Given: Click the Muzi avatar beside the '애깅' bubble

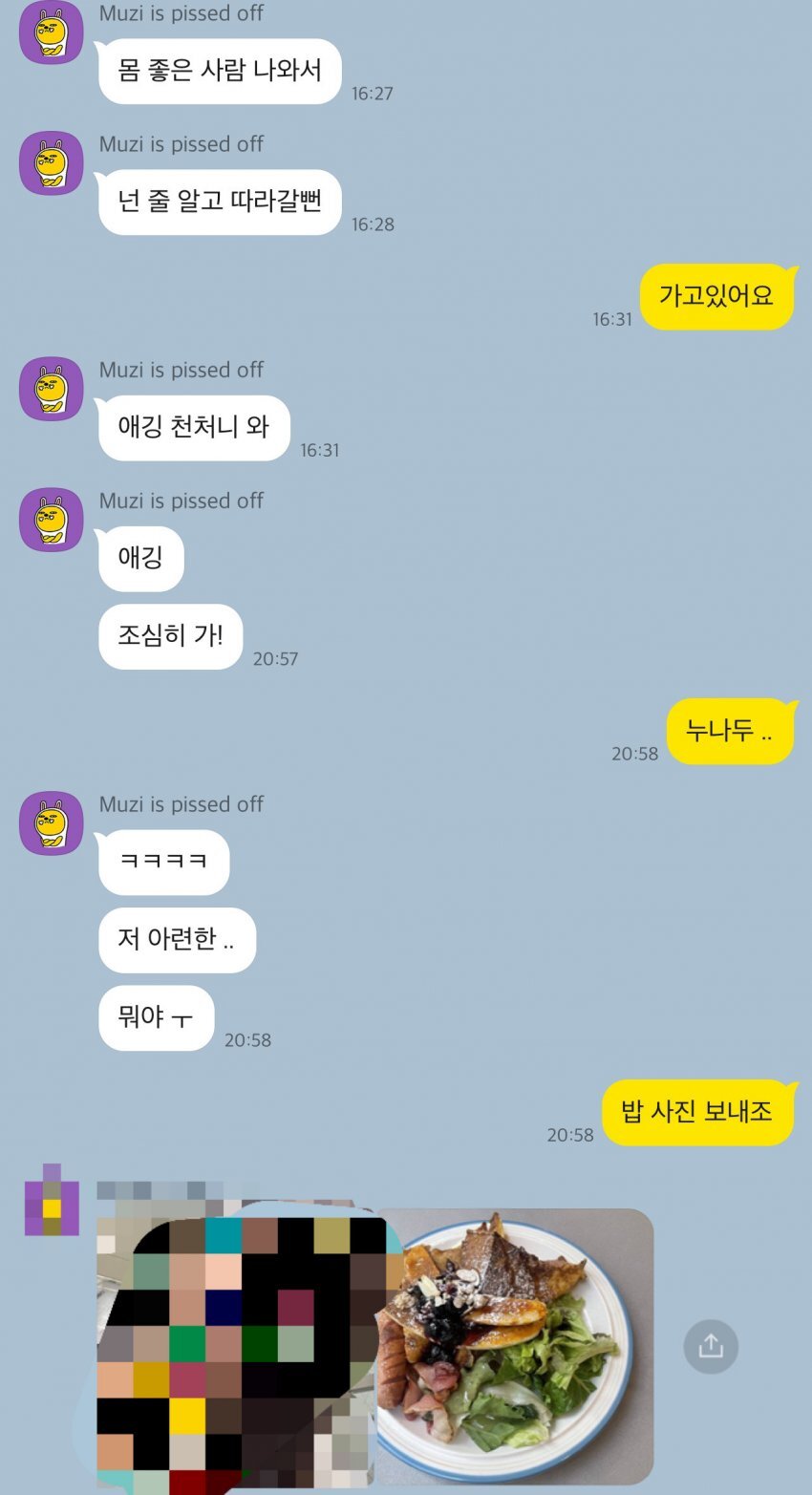Looking at the screenshot, I should pyautogui.click(x=51, y=520).
